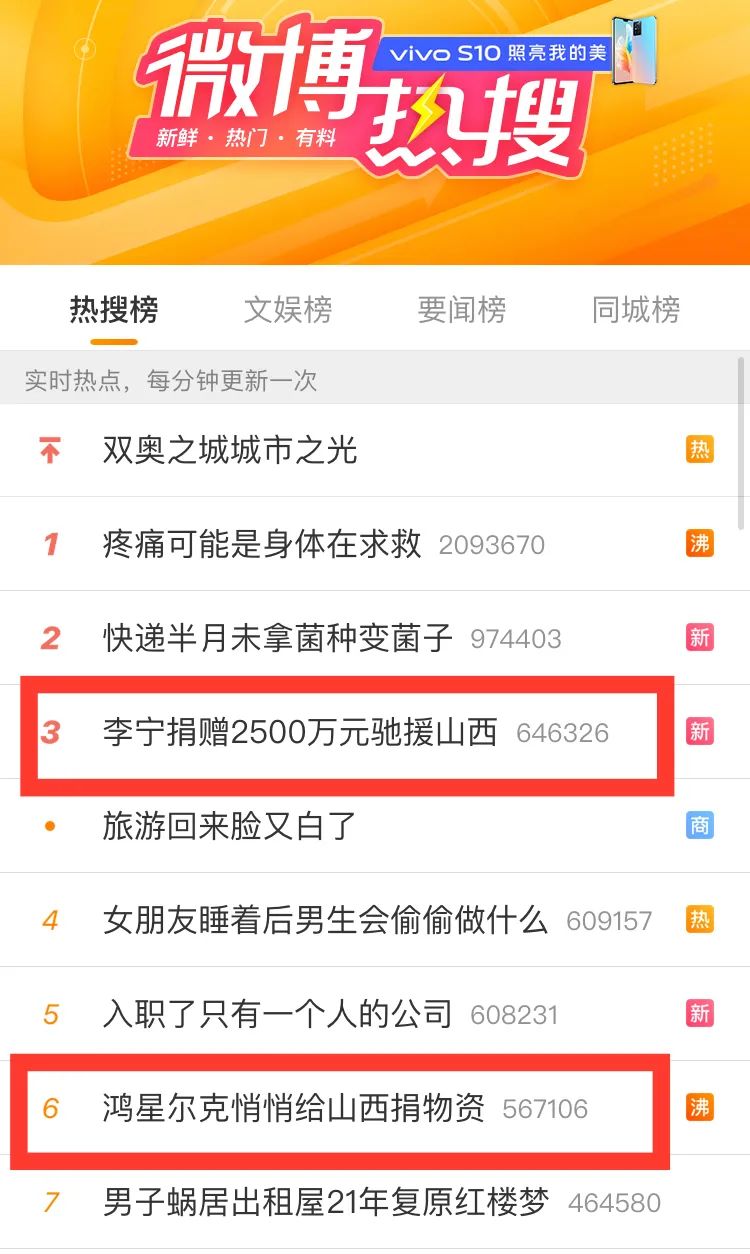
Task: Open topic 女朋友睡着后男生会偷偷做什么
Action: (x=325, y=920)
